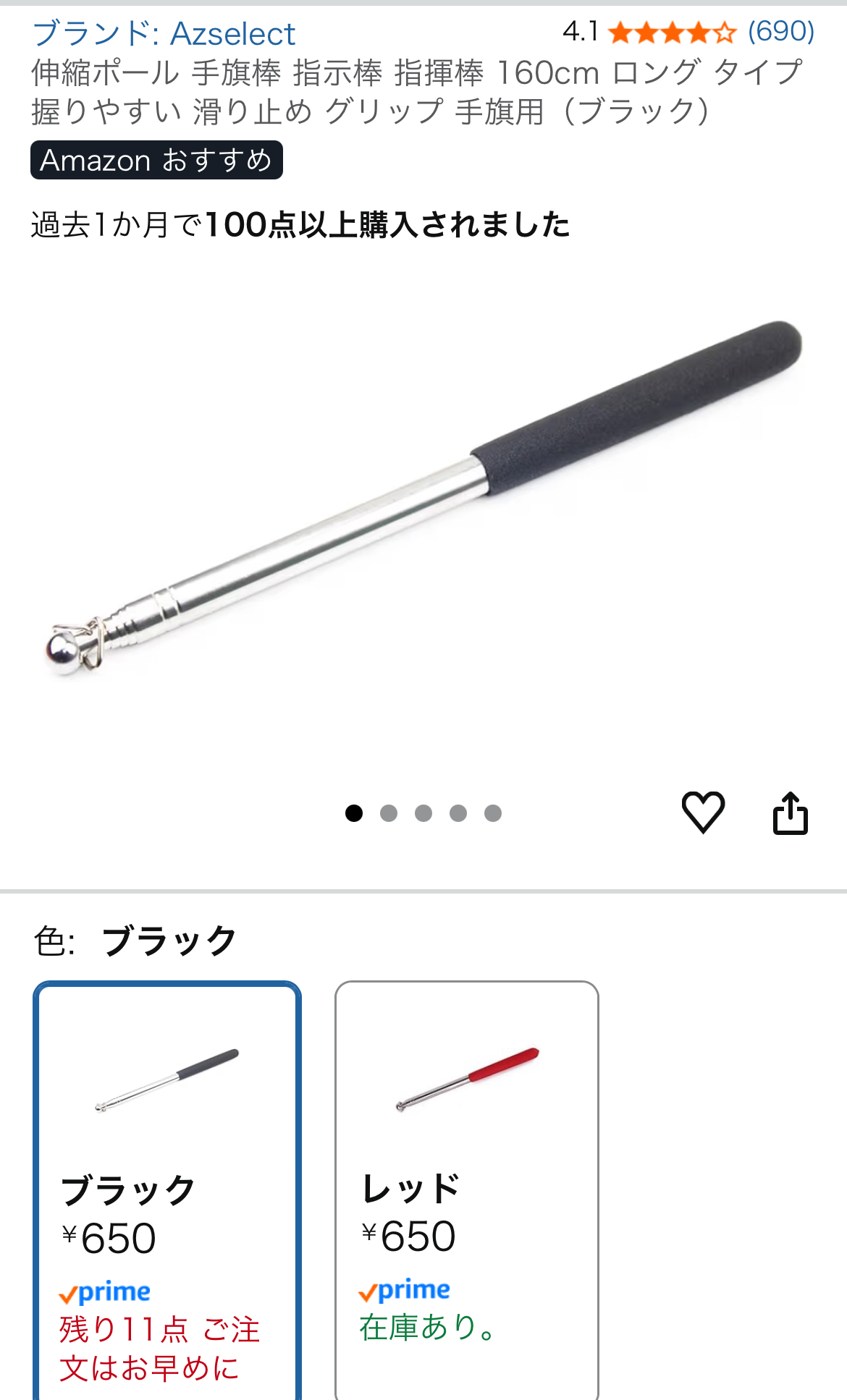Open the Azselect brand link
847x1400 pixels.
(164, 34)
